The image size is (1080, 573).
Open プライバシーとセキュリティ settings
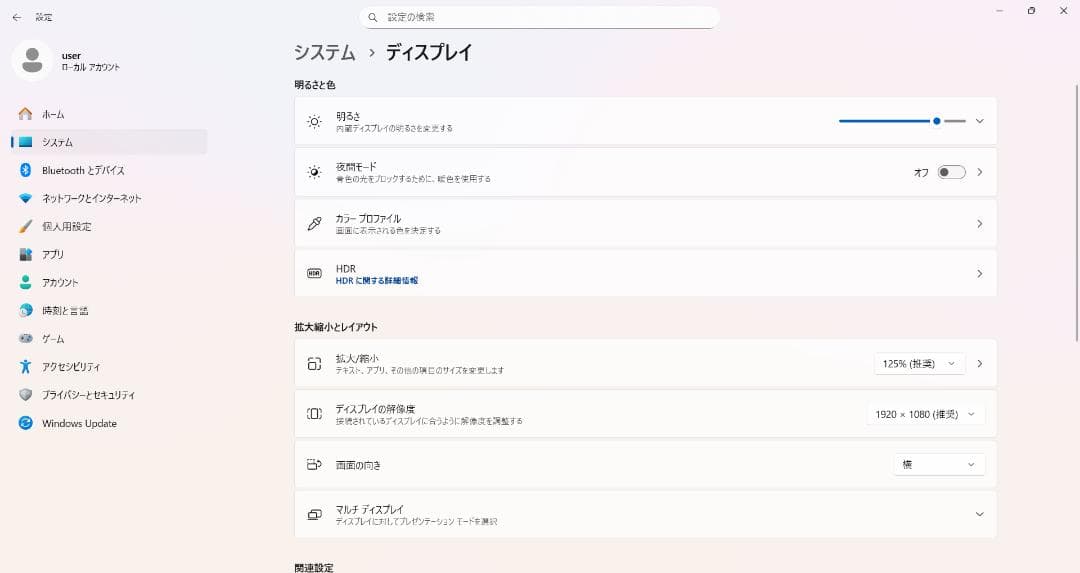pyautogui.click(x=88, y=395)
